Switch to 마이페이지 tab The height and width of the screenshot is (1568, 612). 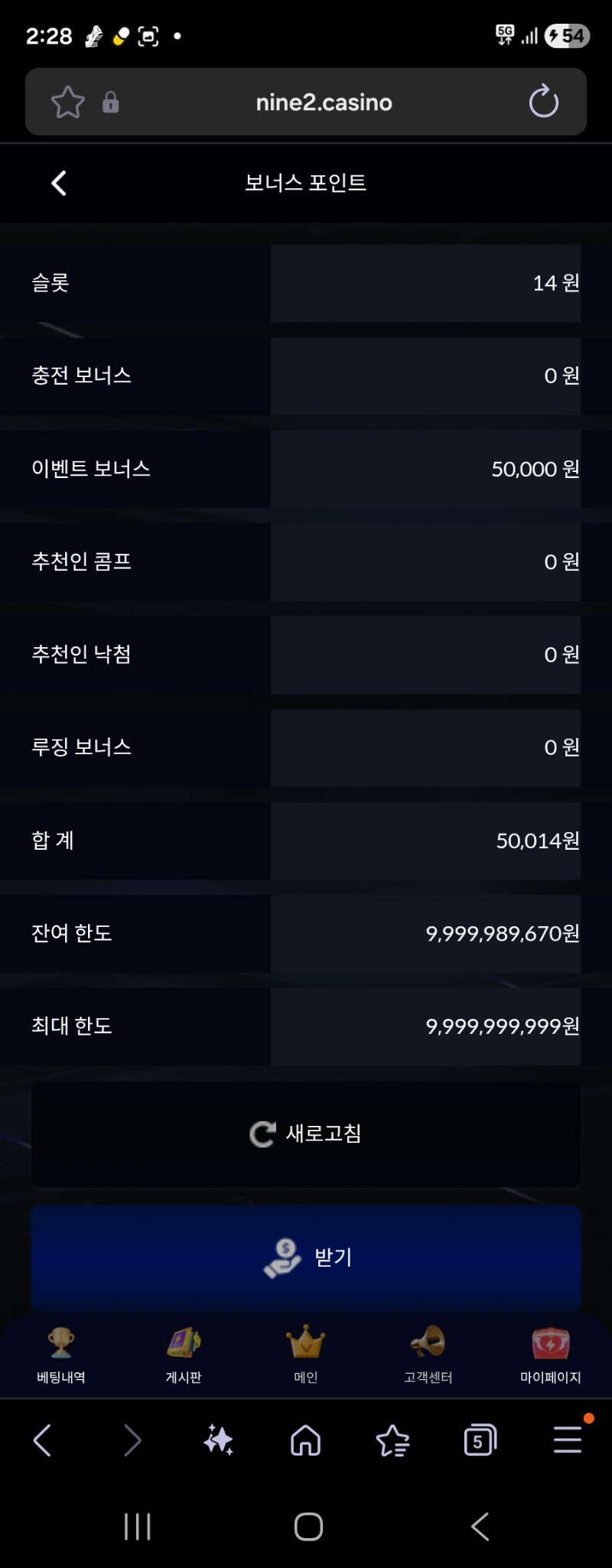pos(551,1355)
